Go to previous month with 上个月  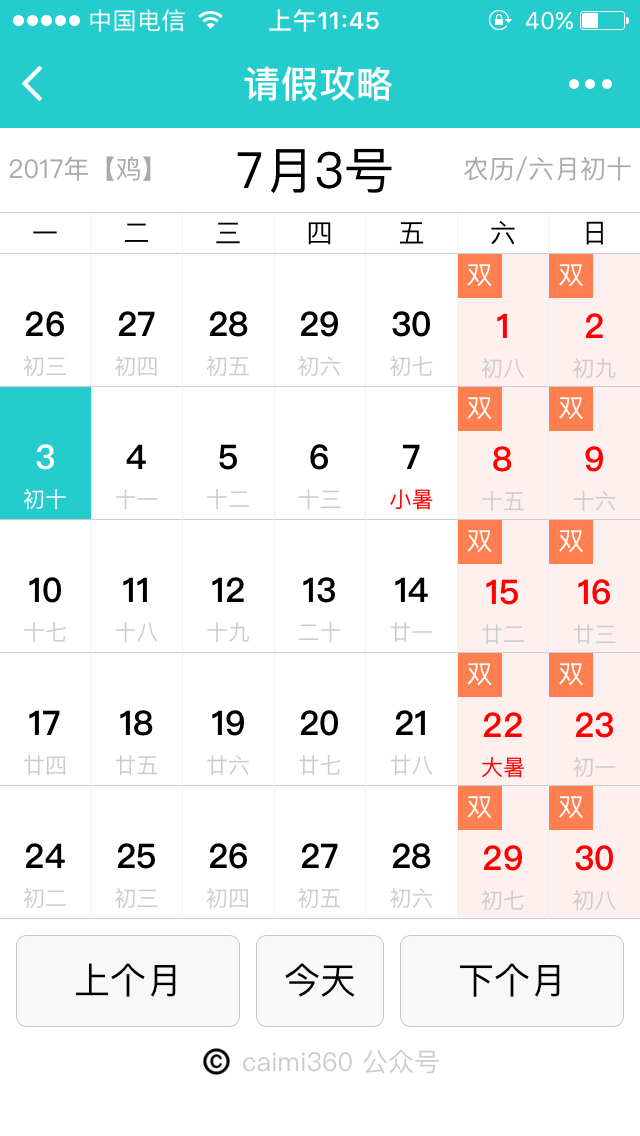[128, 980]
